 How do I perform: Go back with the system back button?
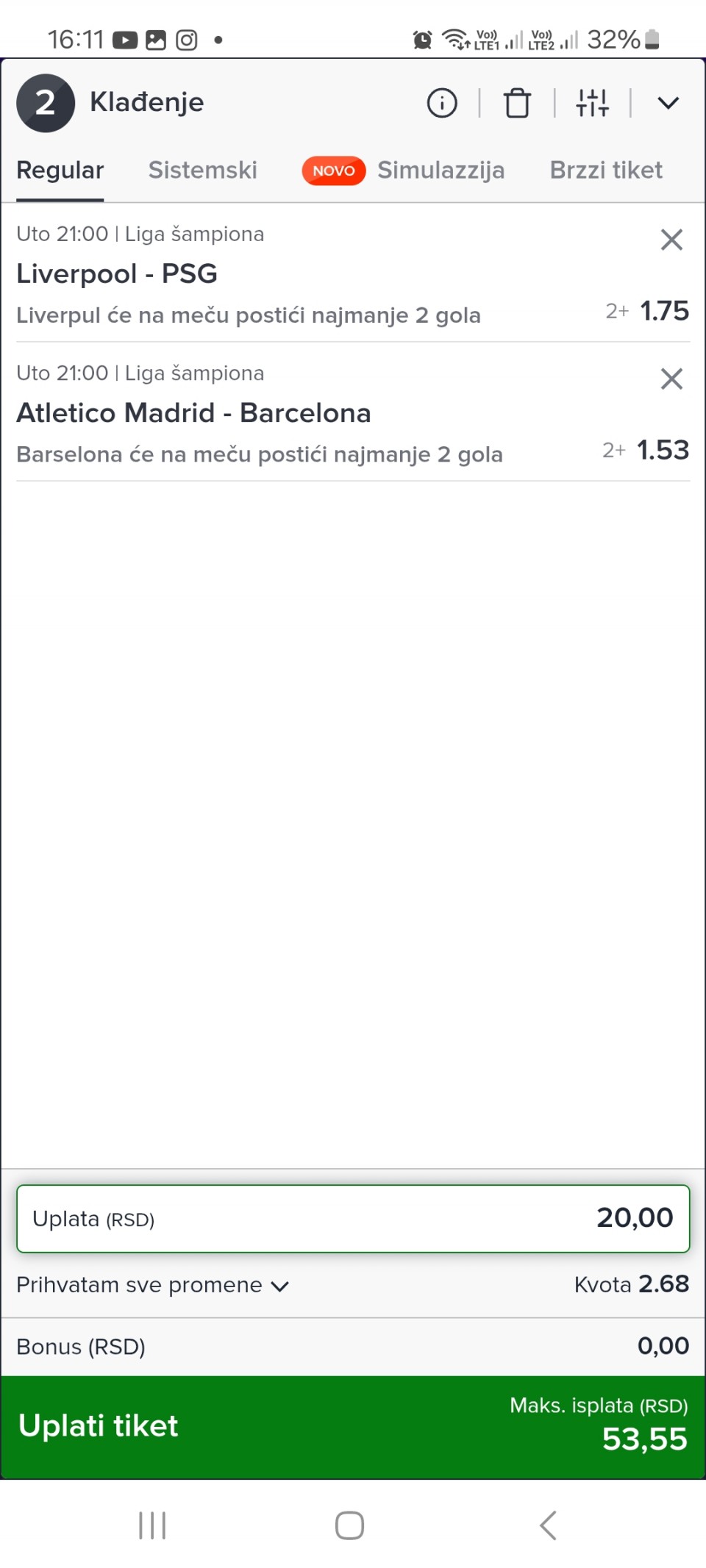click(549, 1525)
